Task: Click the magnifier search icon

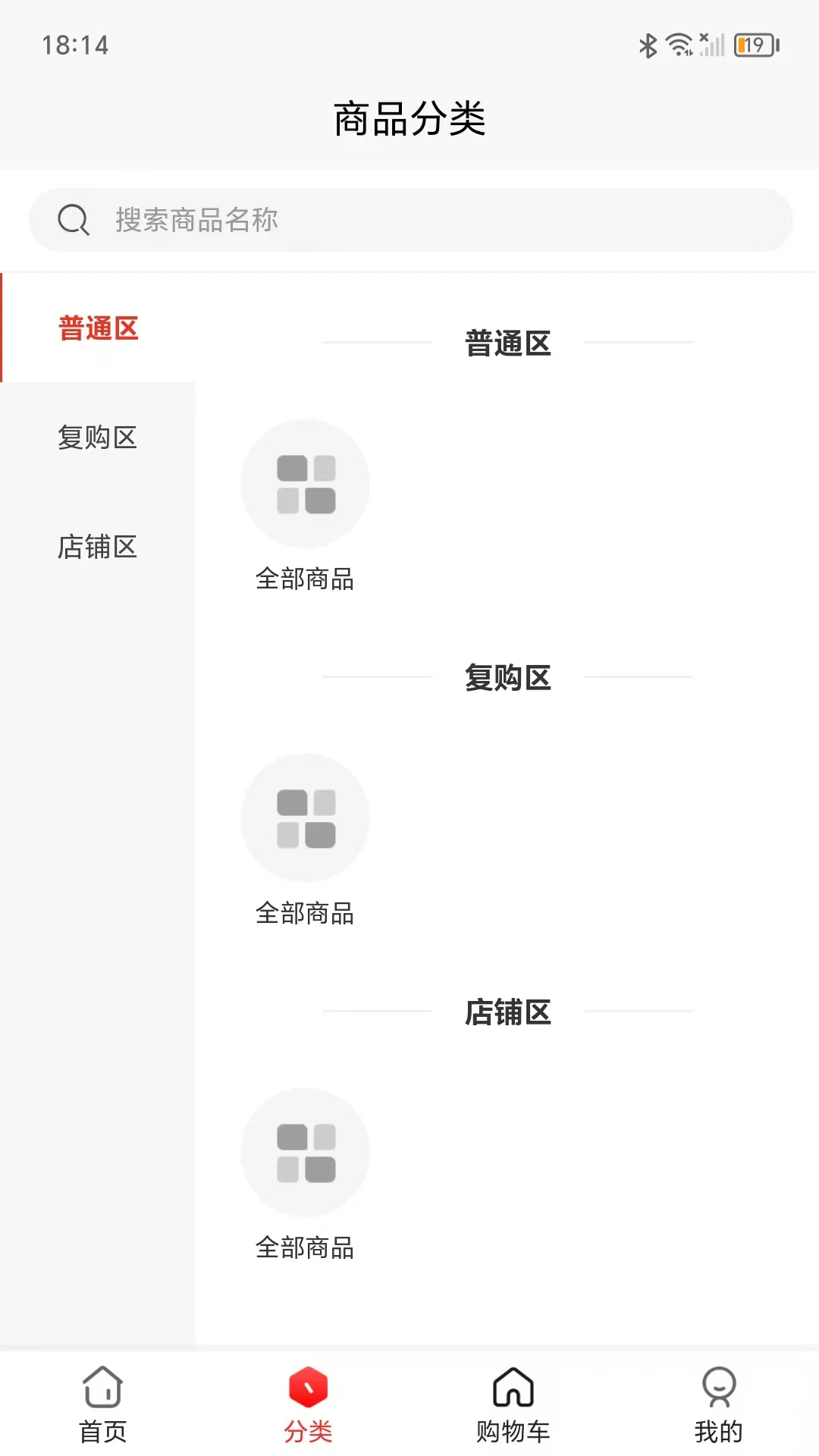Action: coord(73,219)
